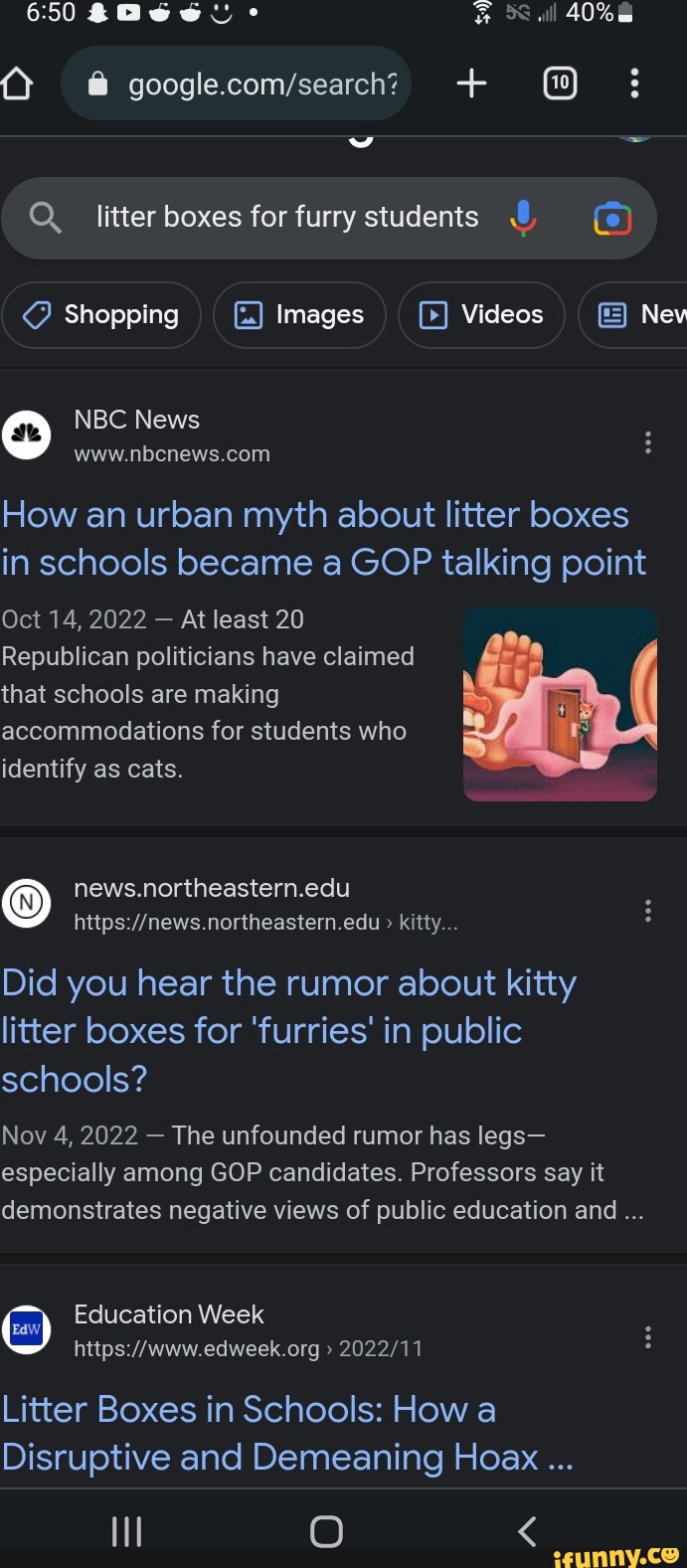The height and width of the screenshot is (1568, 687).
Task: Open more options for the news.northeastern.edu result
Action: pyautogui.click(x=648, y=911)
